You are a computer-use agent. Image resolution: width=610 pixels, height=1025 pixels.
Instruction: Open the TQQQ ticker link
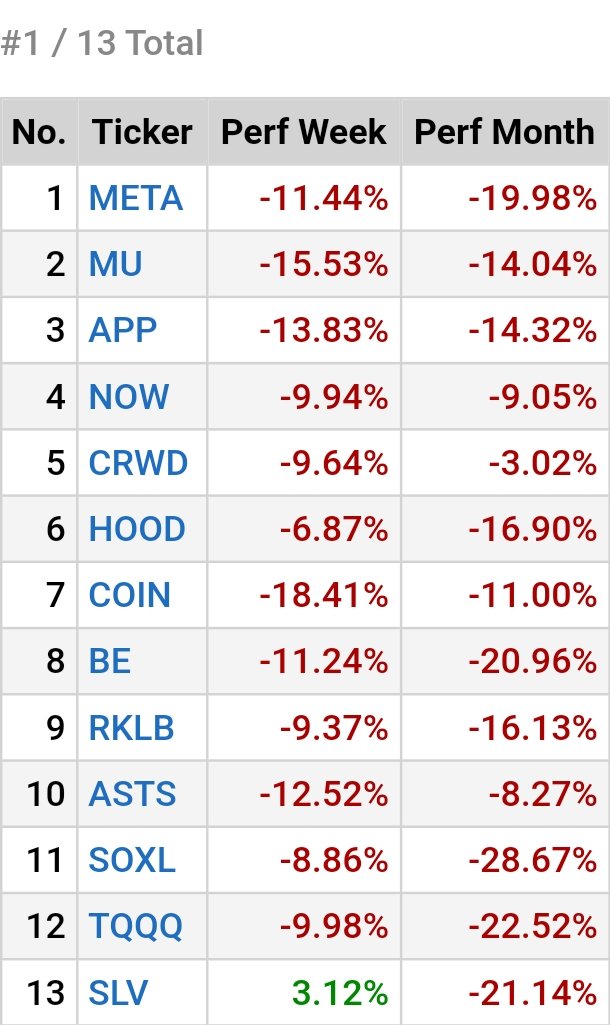[136, 926]
